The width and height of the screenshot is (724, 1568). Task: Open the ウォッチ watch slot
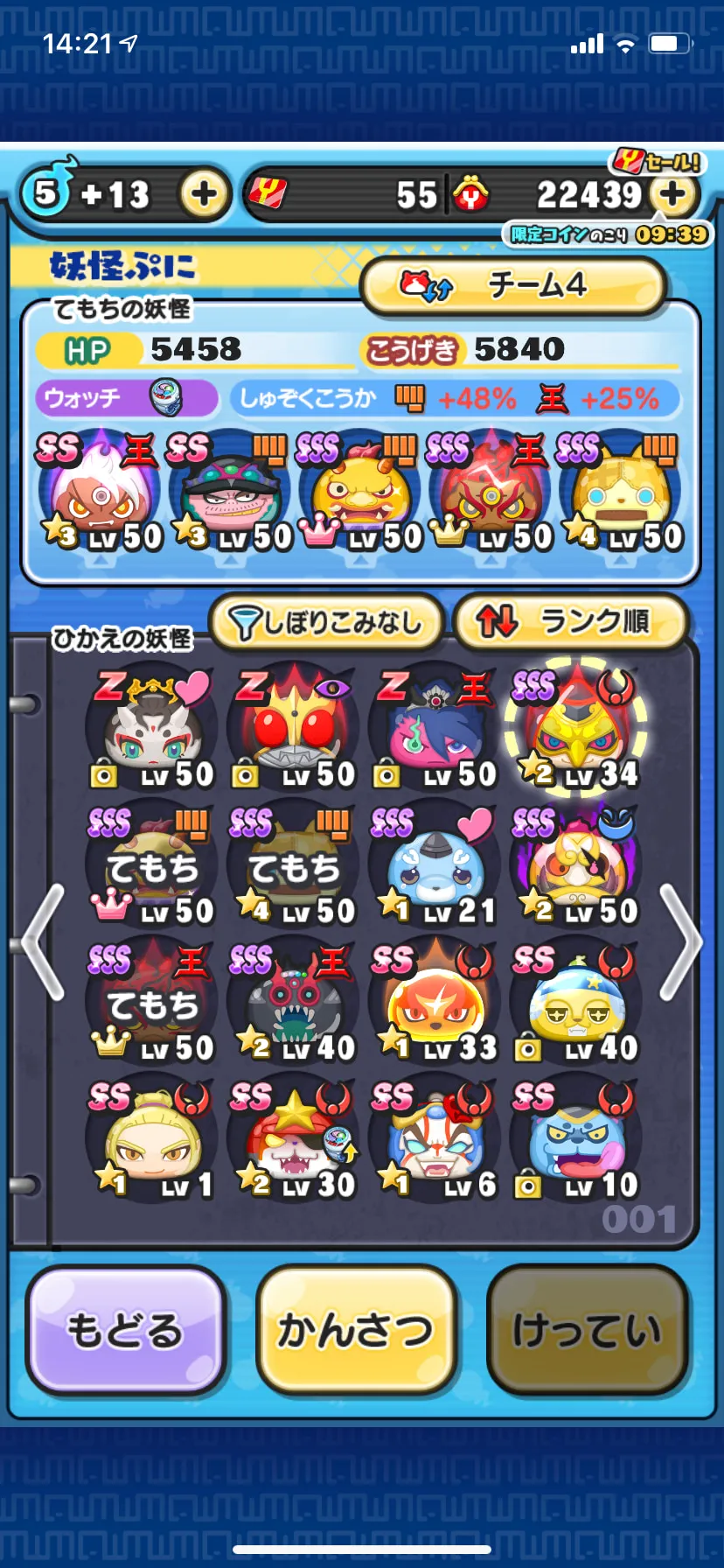tap(127, 398)
